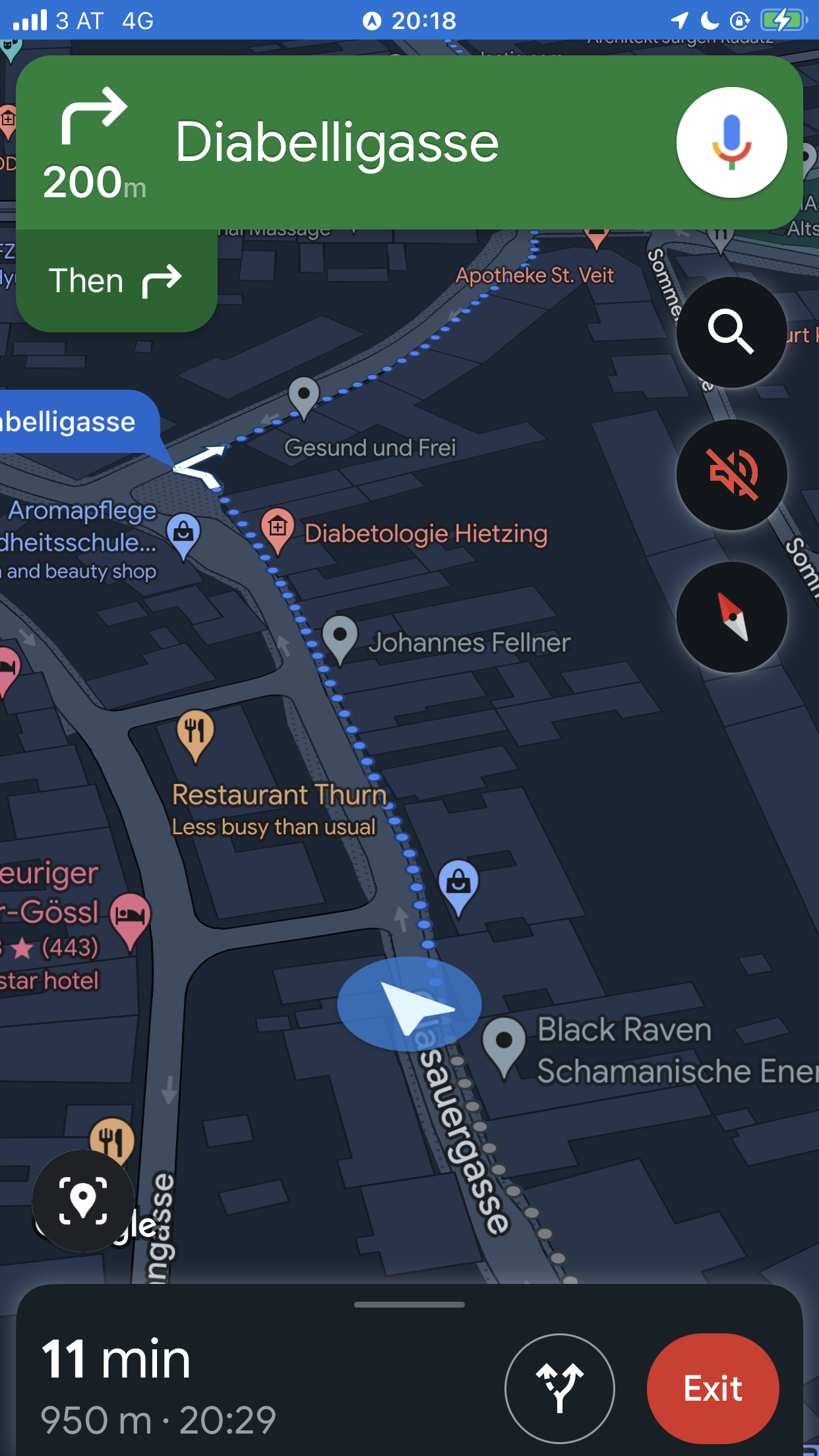The image size is (819, 1456).
Task: Unmute voice guidance
Action: [731, 474]
